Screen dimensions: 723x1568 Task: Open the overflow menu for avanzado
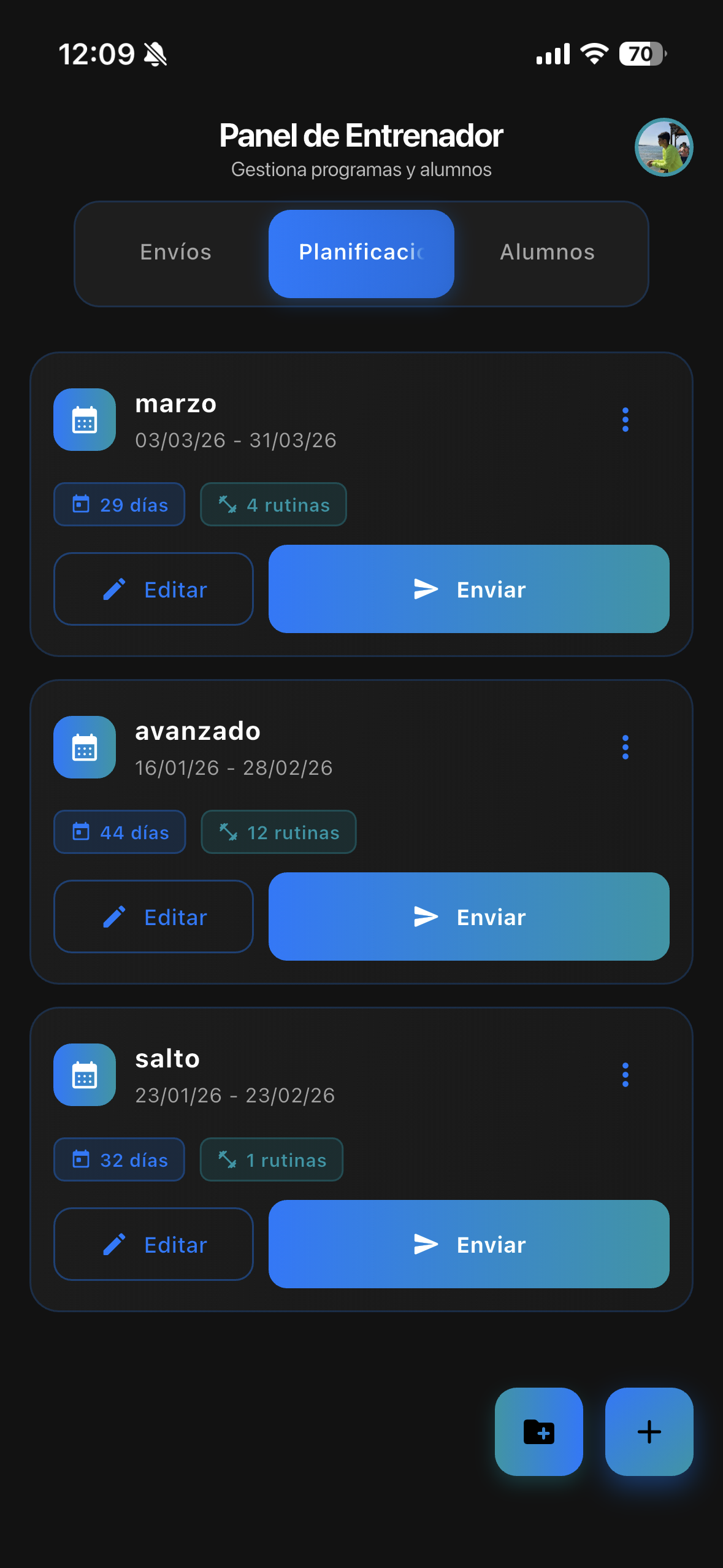coord(625,747)
